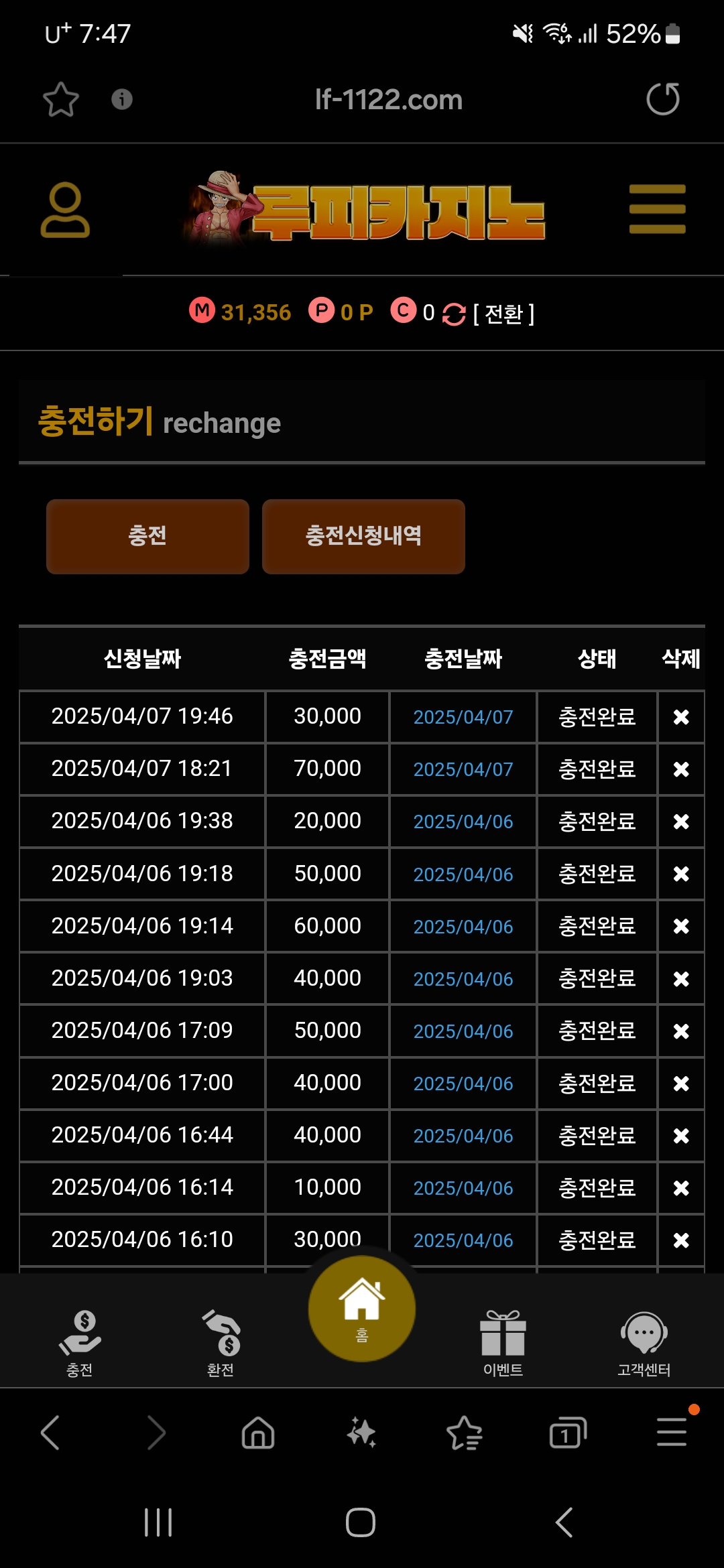The width and height of the screenshot is (724, 1568).
Task: Delete the 2025/04/07 19:46 record
Action: pos(680,717)
